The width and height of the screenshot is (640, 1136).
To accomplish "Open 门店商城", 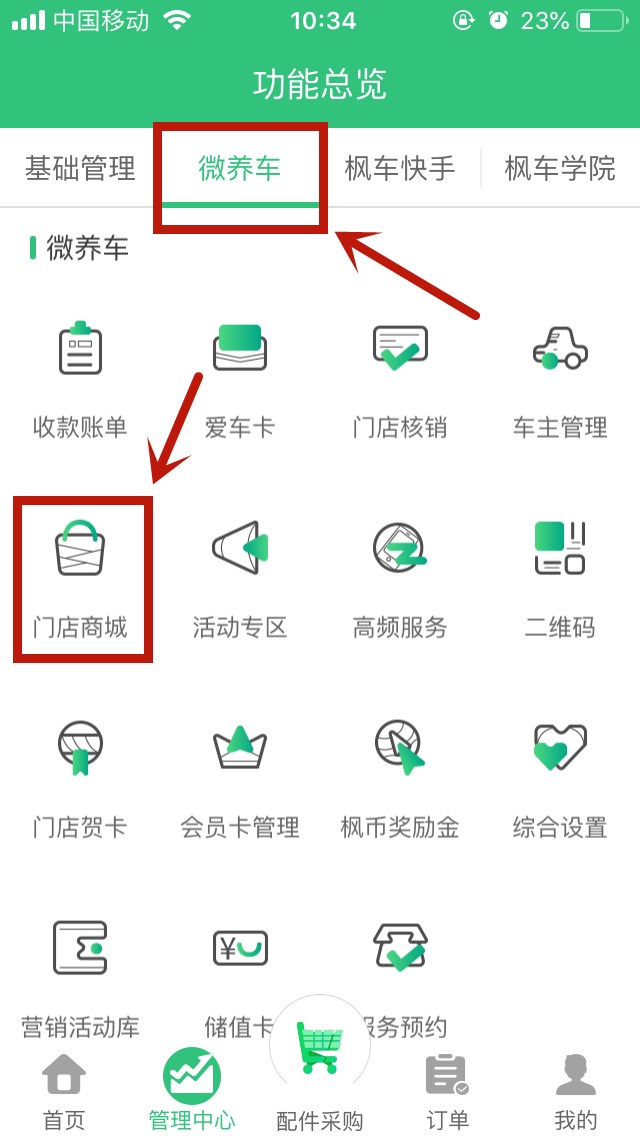I will point(80,578).
